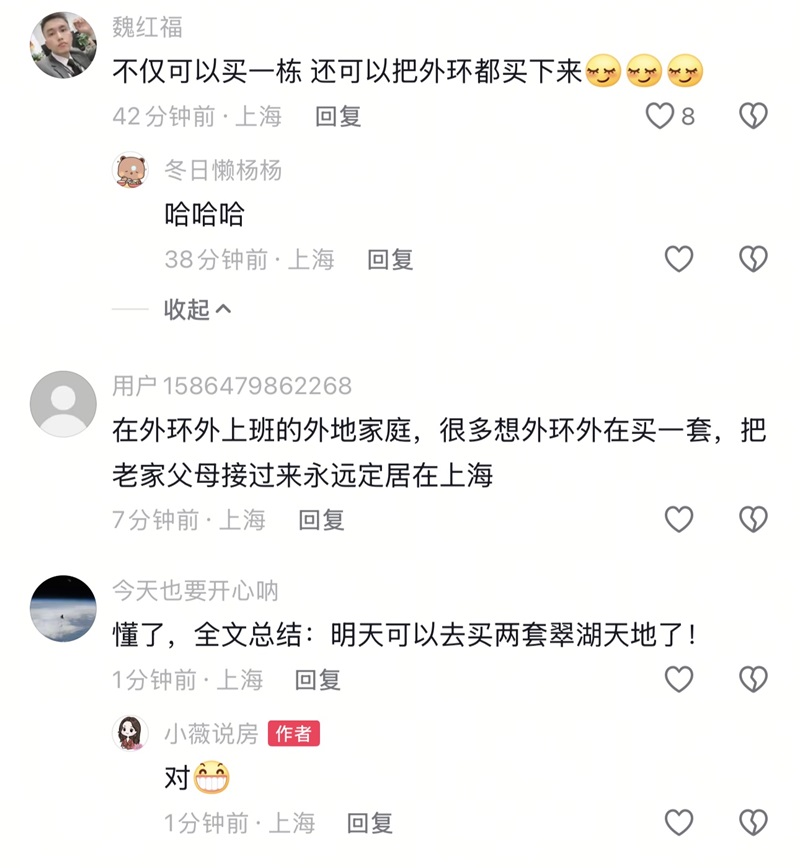Like 魏红福's comment

[660, 117]
